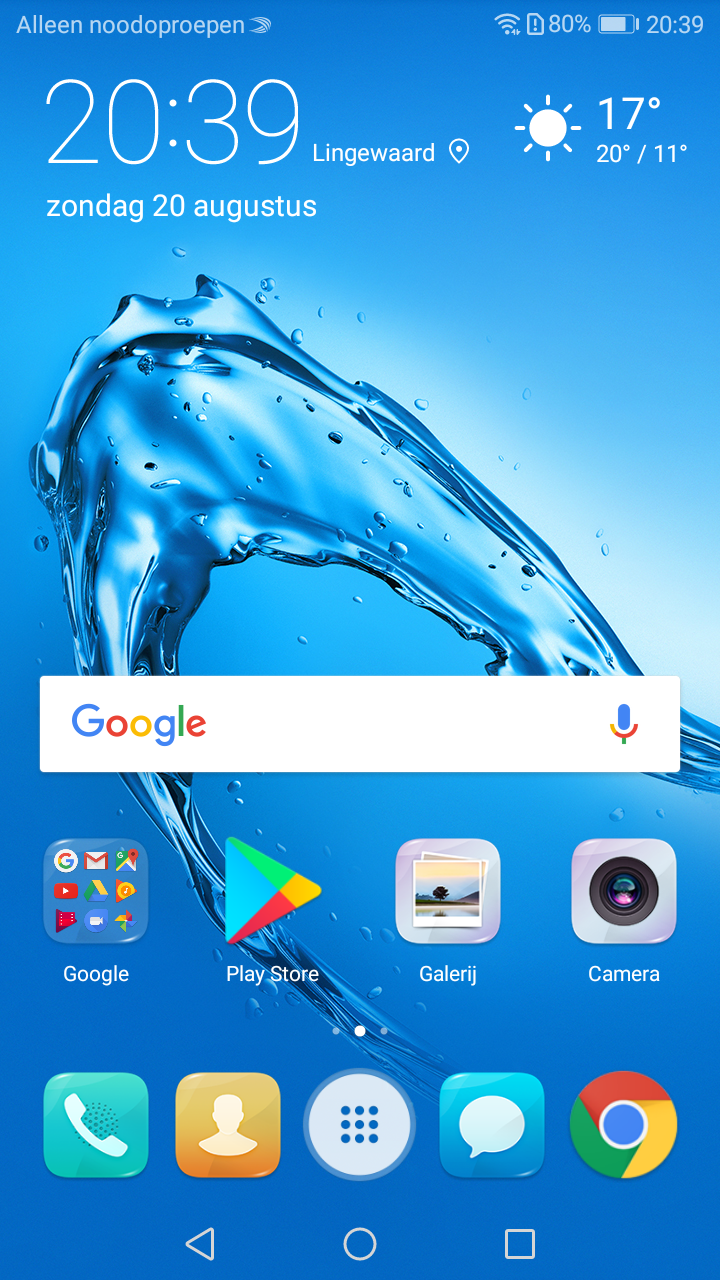Open the app drawer button
720x1280 pixels.
[x=360, y=1125]
